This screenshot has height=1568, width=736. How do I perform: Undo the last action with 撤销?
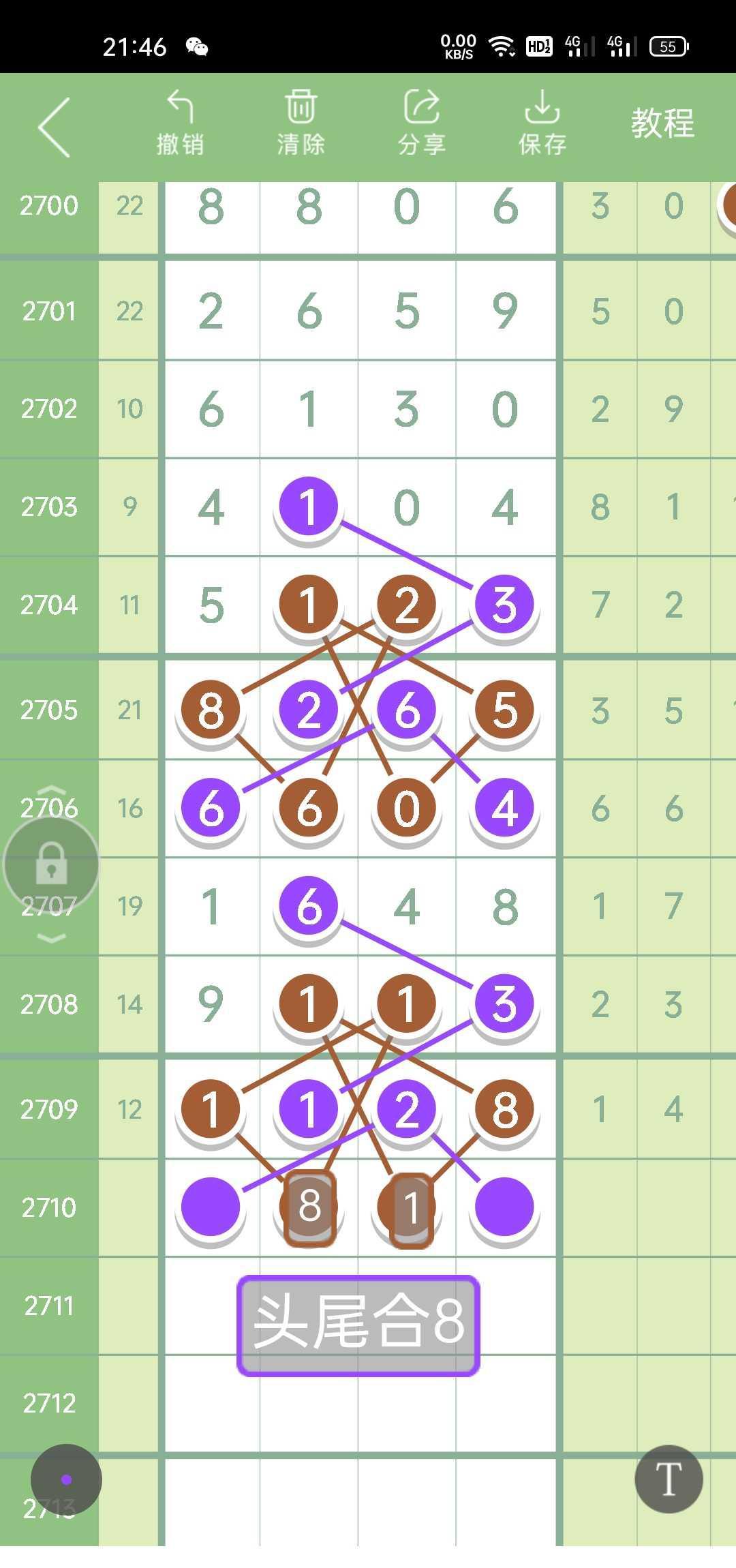tap(180, 123)
